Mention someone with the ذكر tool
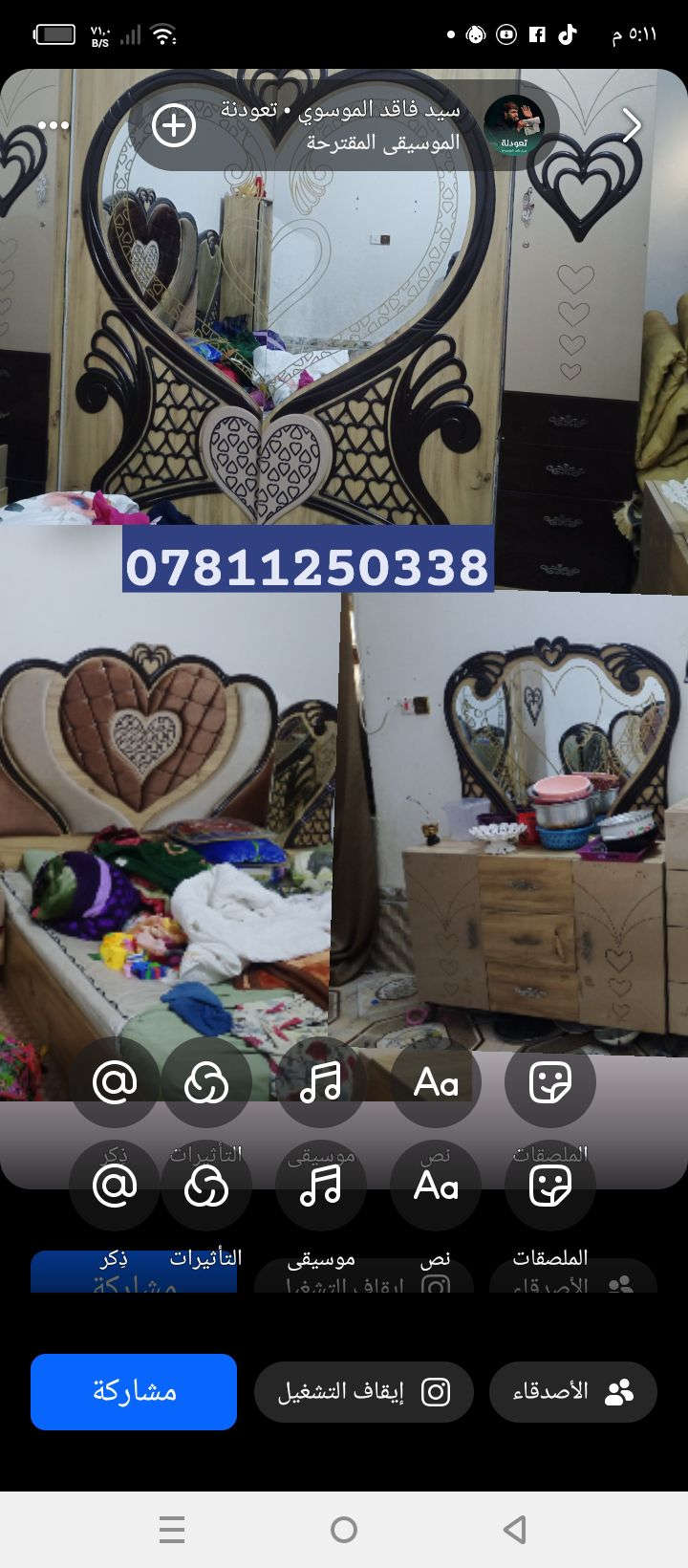 pyautogui.click(x=115, y=1187)
